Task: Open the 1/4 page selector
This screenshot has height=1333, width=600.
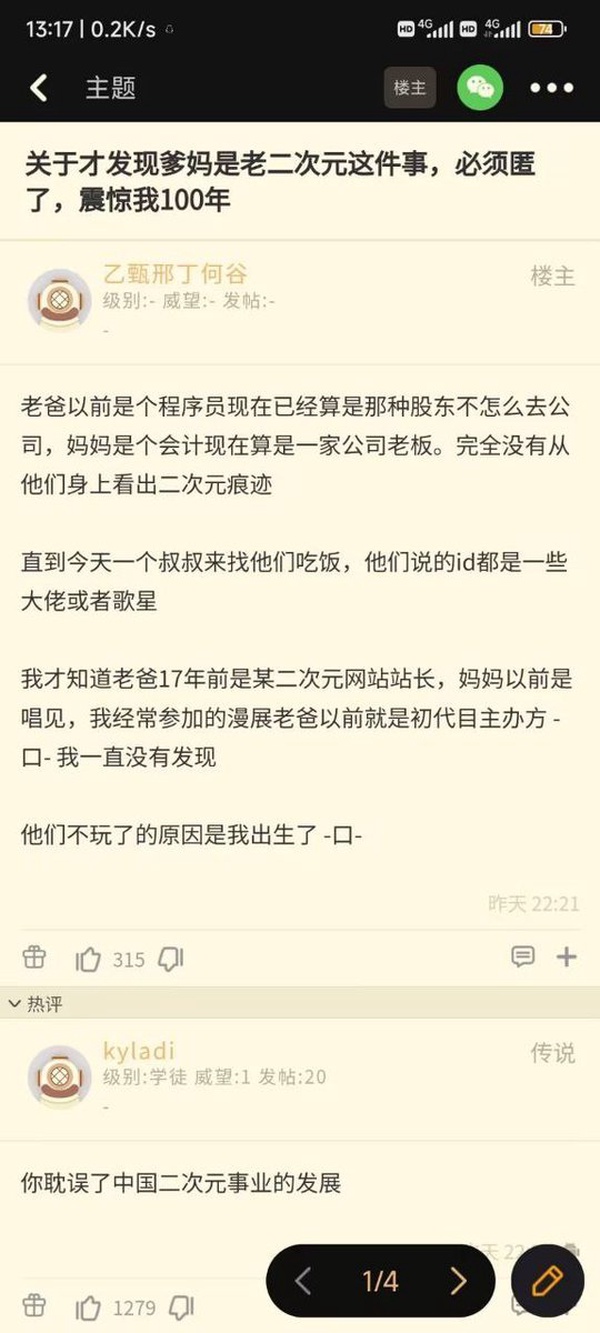Action: coord(380,1281)
